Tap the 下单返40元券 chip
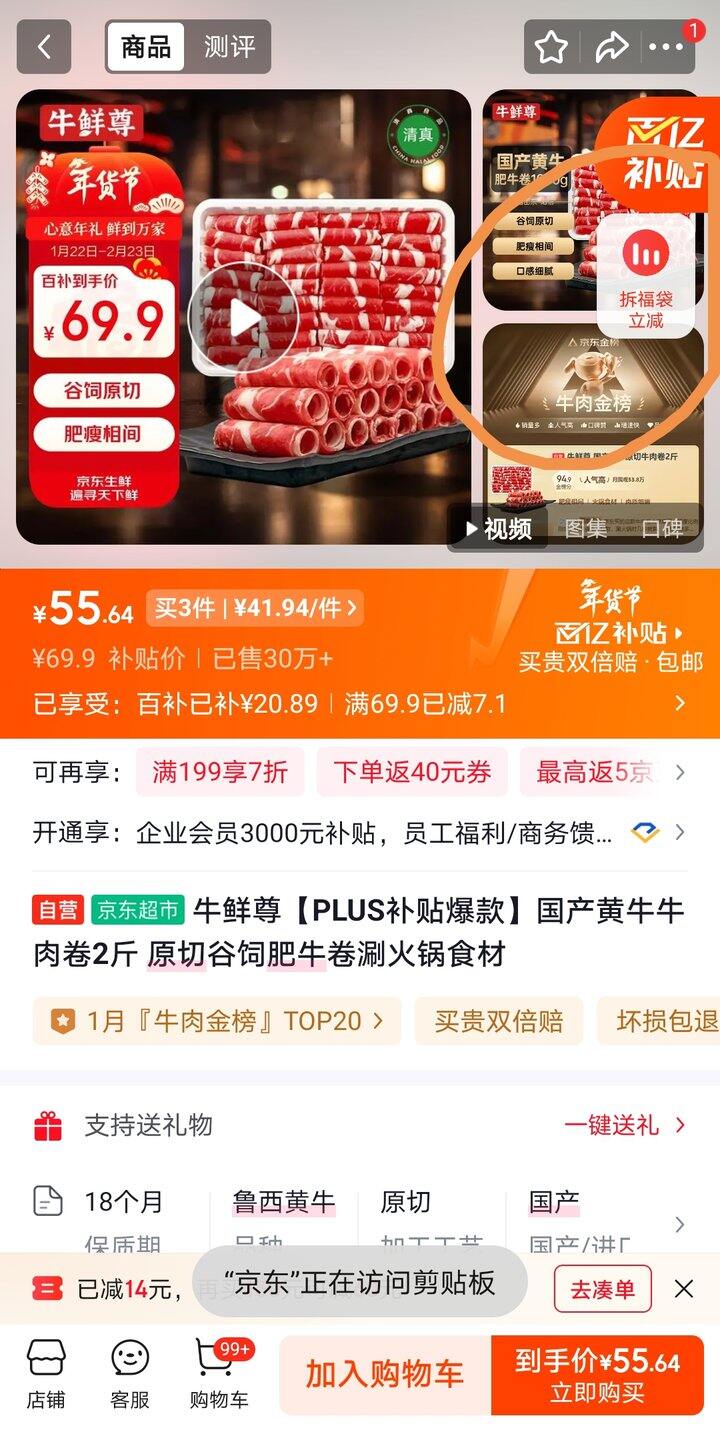 point(412,772)
